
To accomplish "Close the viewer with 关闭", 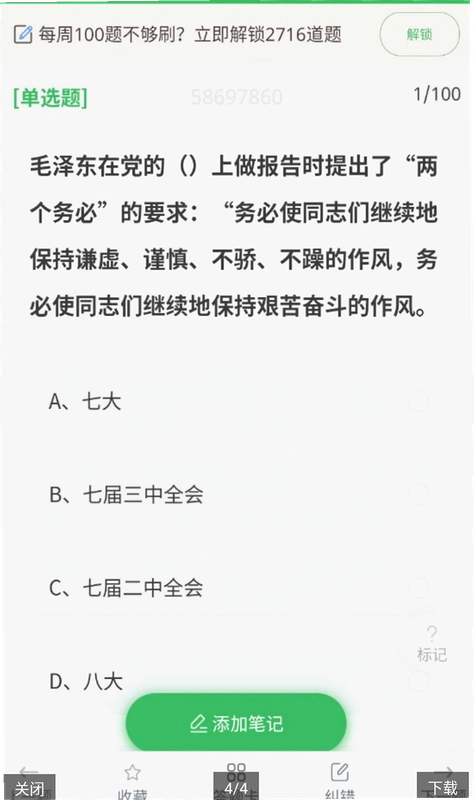I will point(29,788).
